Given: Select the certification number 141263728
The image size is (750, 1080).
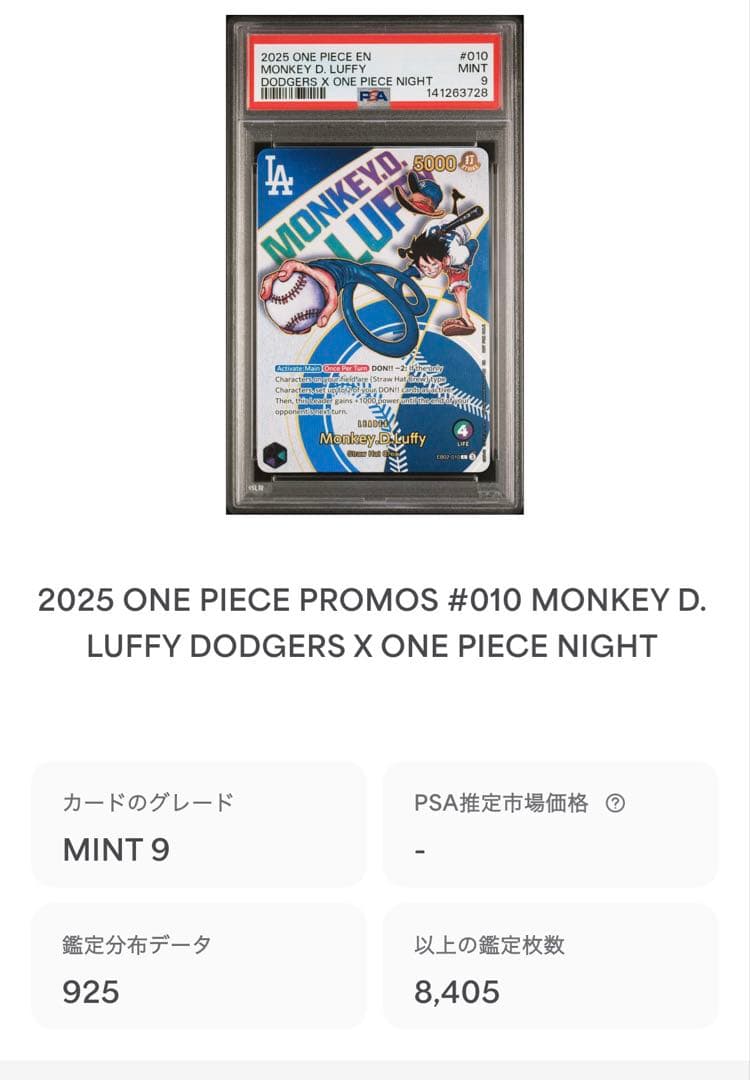Looking at the screenshot, I should click(x=456, y=91).
